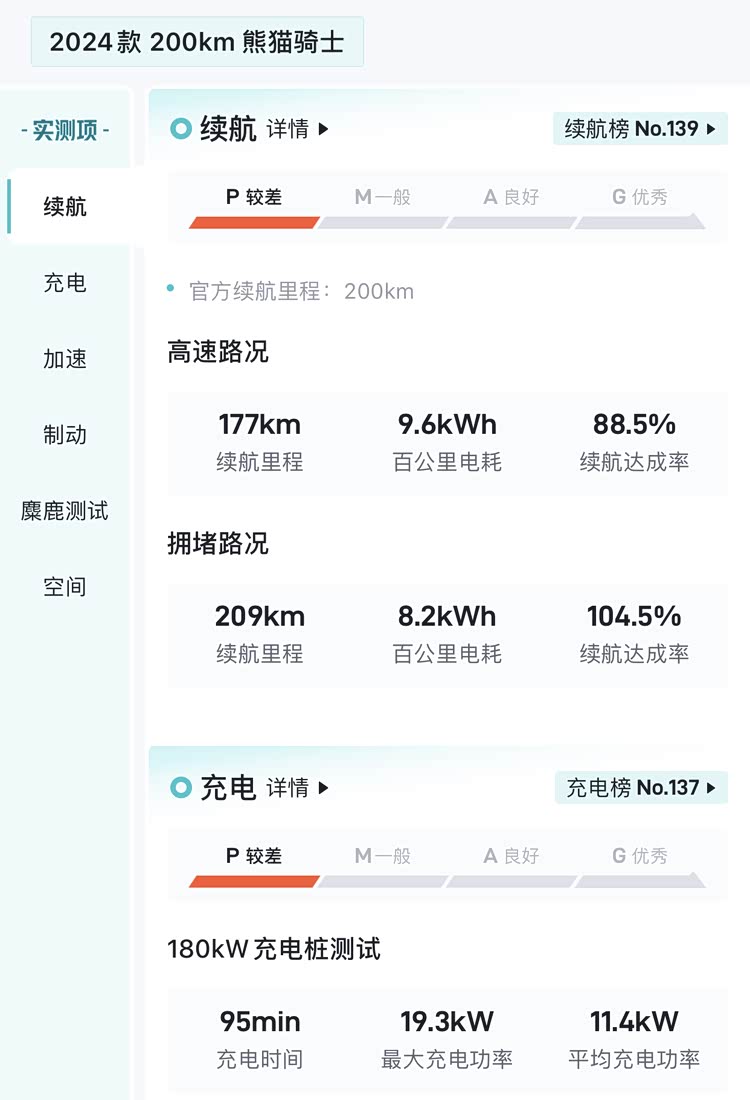
Task: Open 续航 详情 details
Action: point(297,129)
